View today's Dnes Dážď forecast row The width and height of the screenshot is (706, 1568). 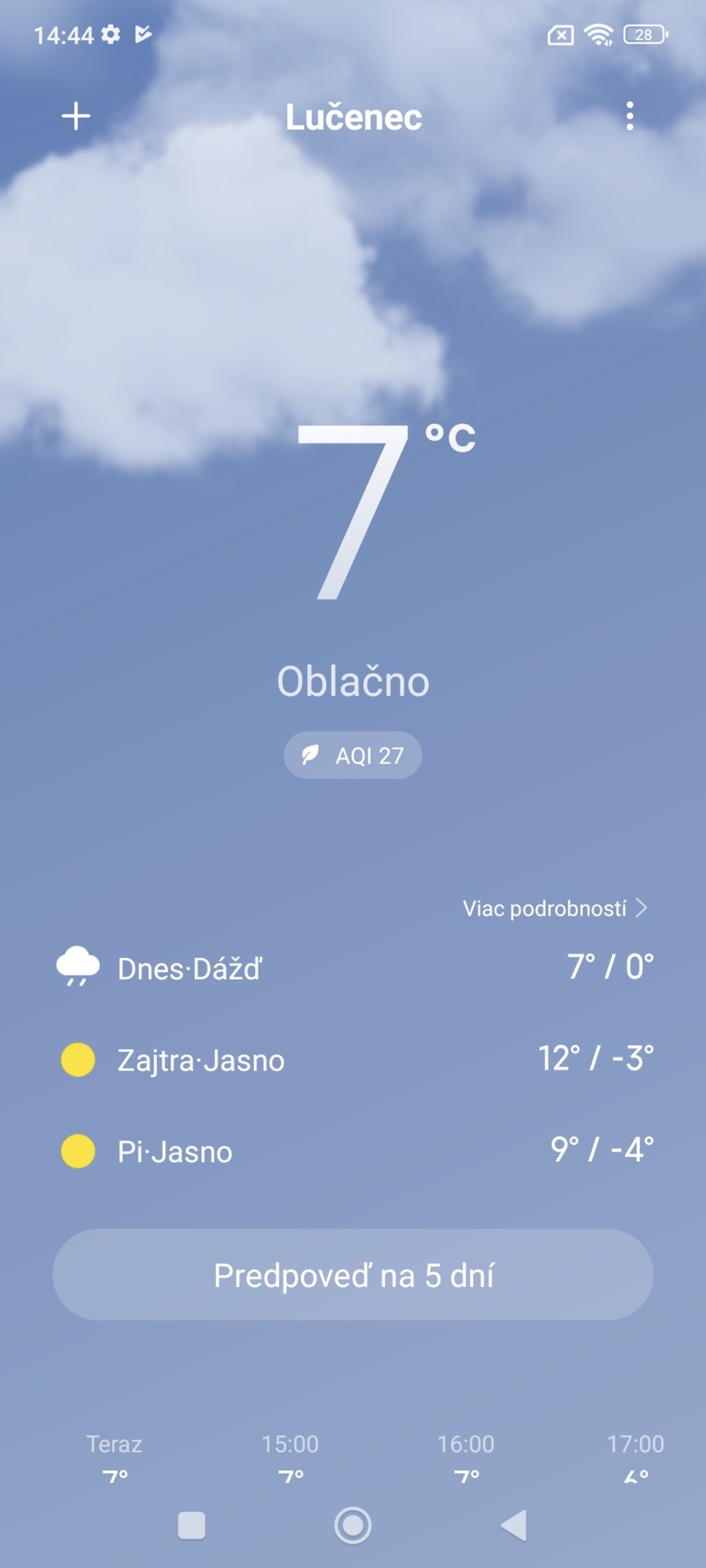pos(353,968)
